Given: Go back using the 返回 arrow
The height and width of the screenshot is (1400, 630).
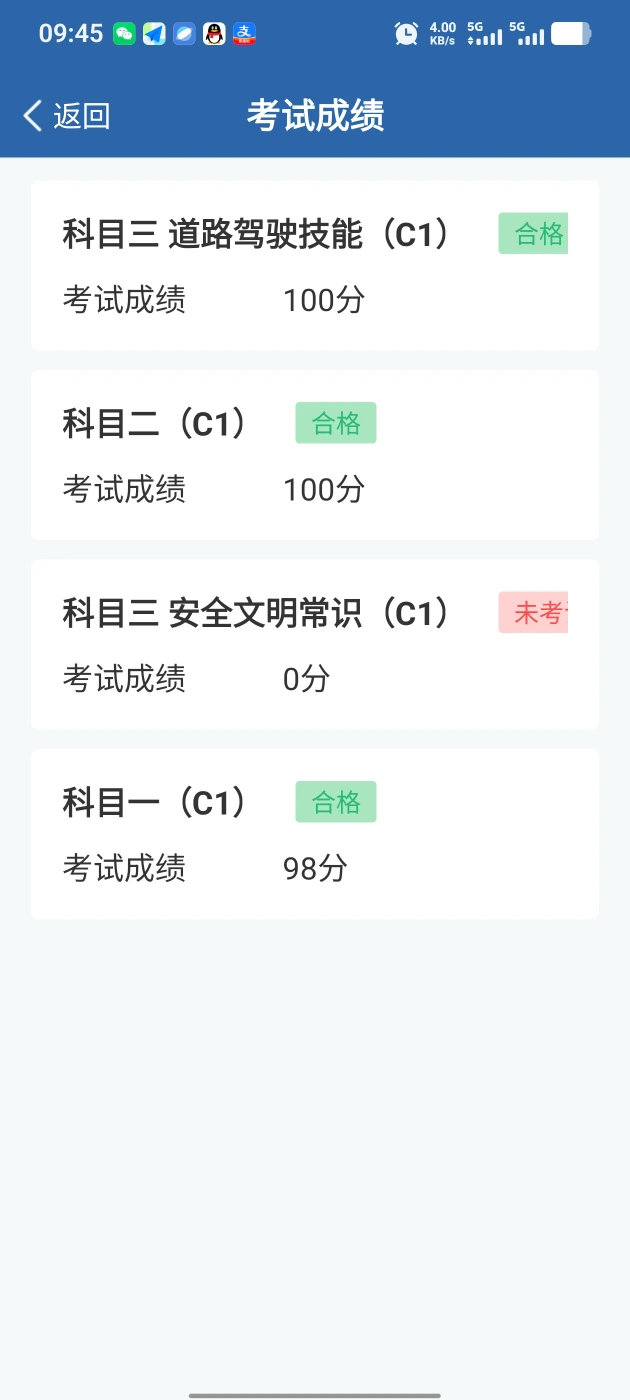Looking at the screenshot, I should 66,116.
